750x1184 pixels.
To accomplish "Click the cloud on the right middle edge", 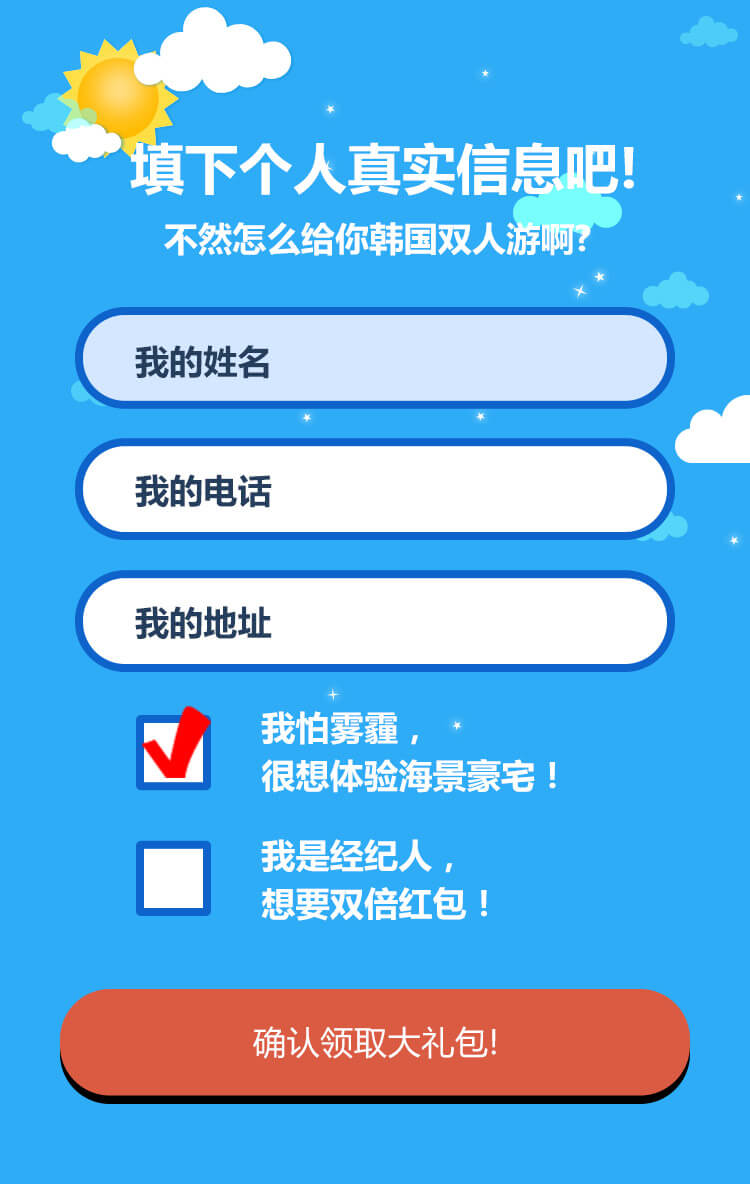I will pos(715,435).
